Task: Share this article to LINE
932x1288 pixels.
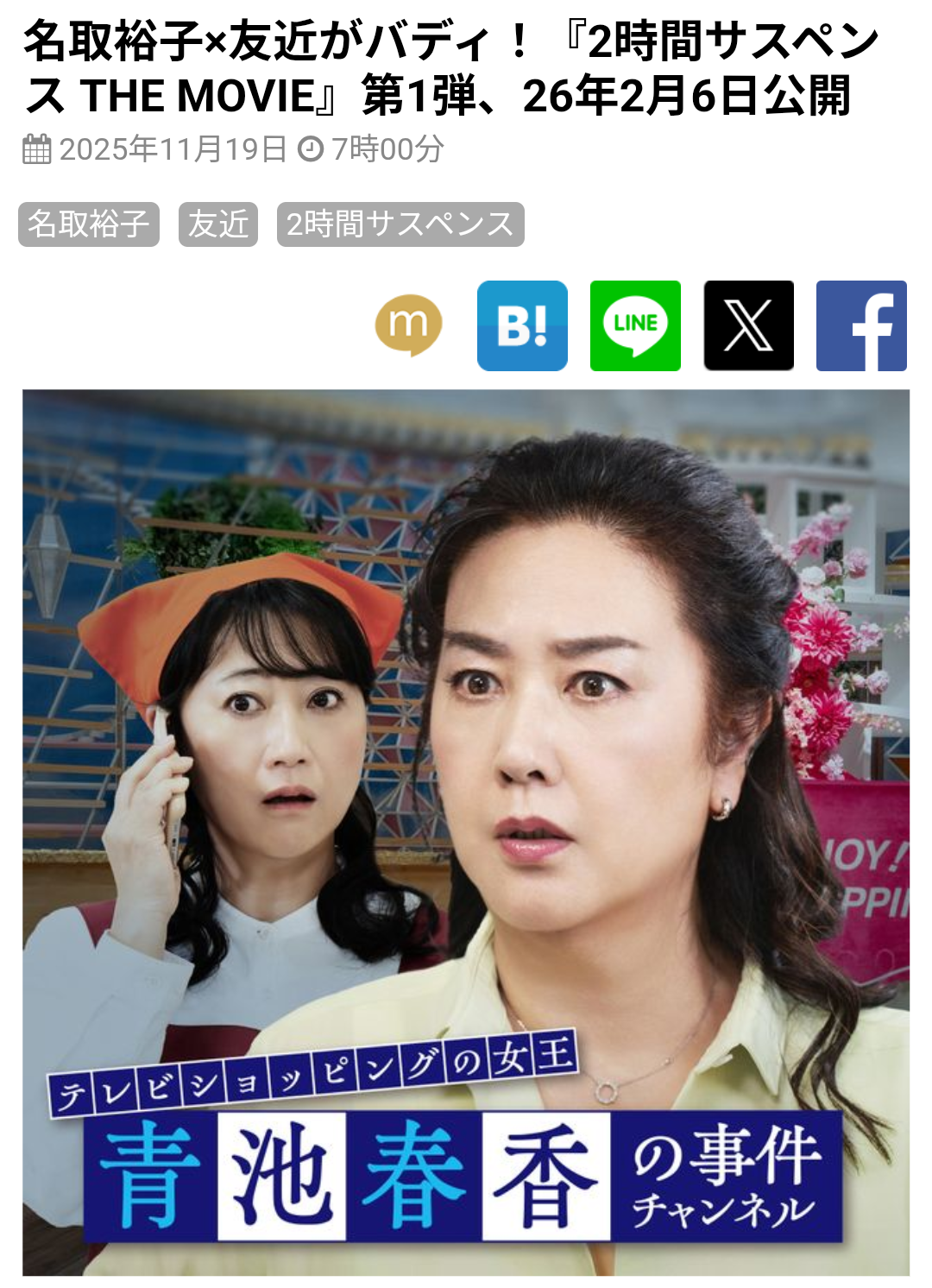Action: click(x=635, y=325)
